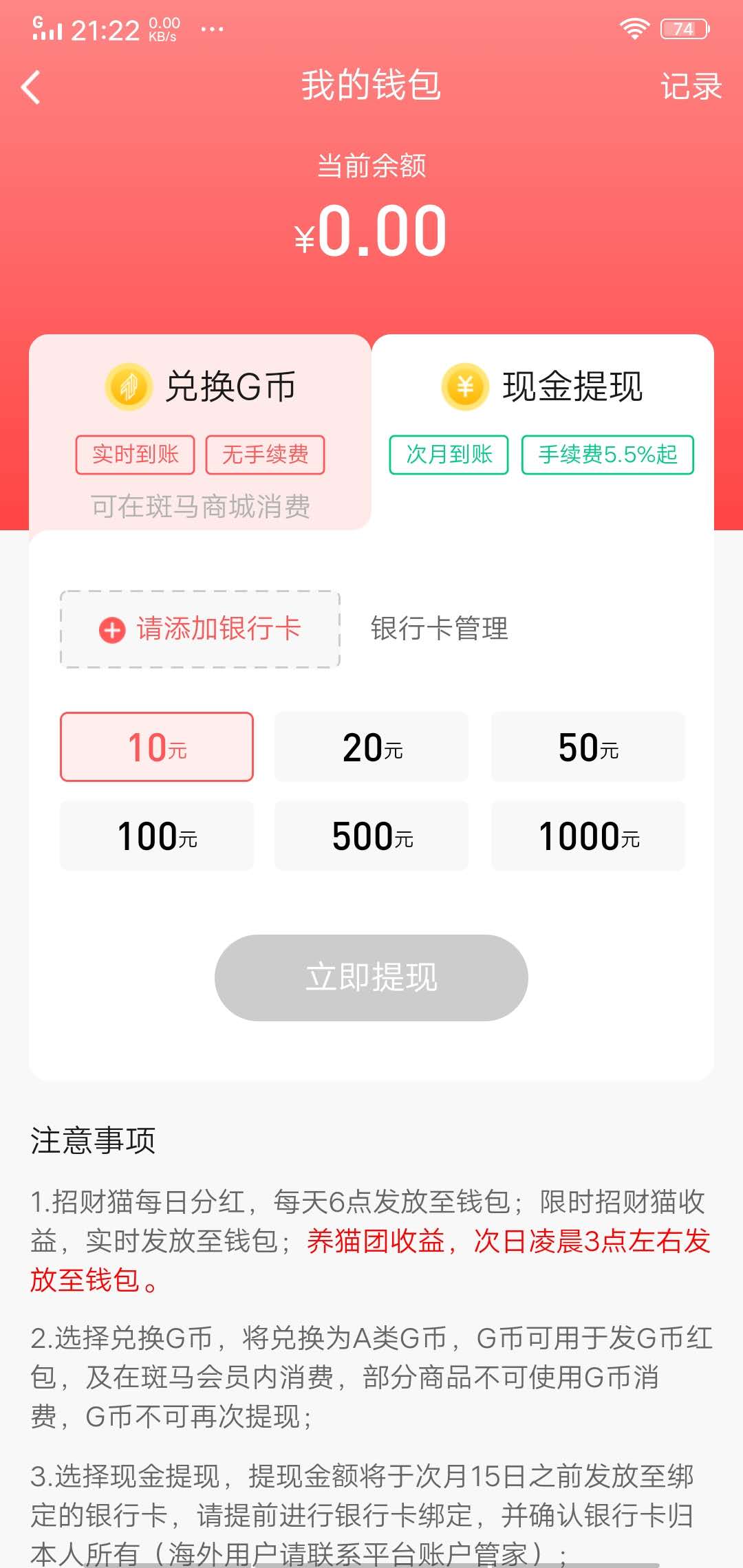Select the 50元 withdrawal amount

[x=588, y=747]
